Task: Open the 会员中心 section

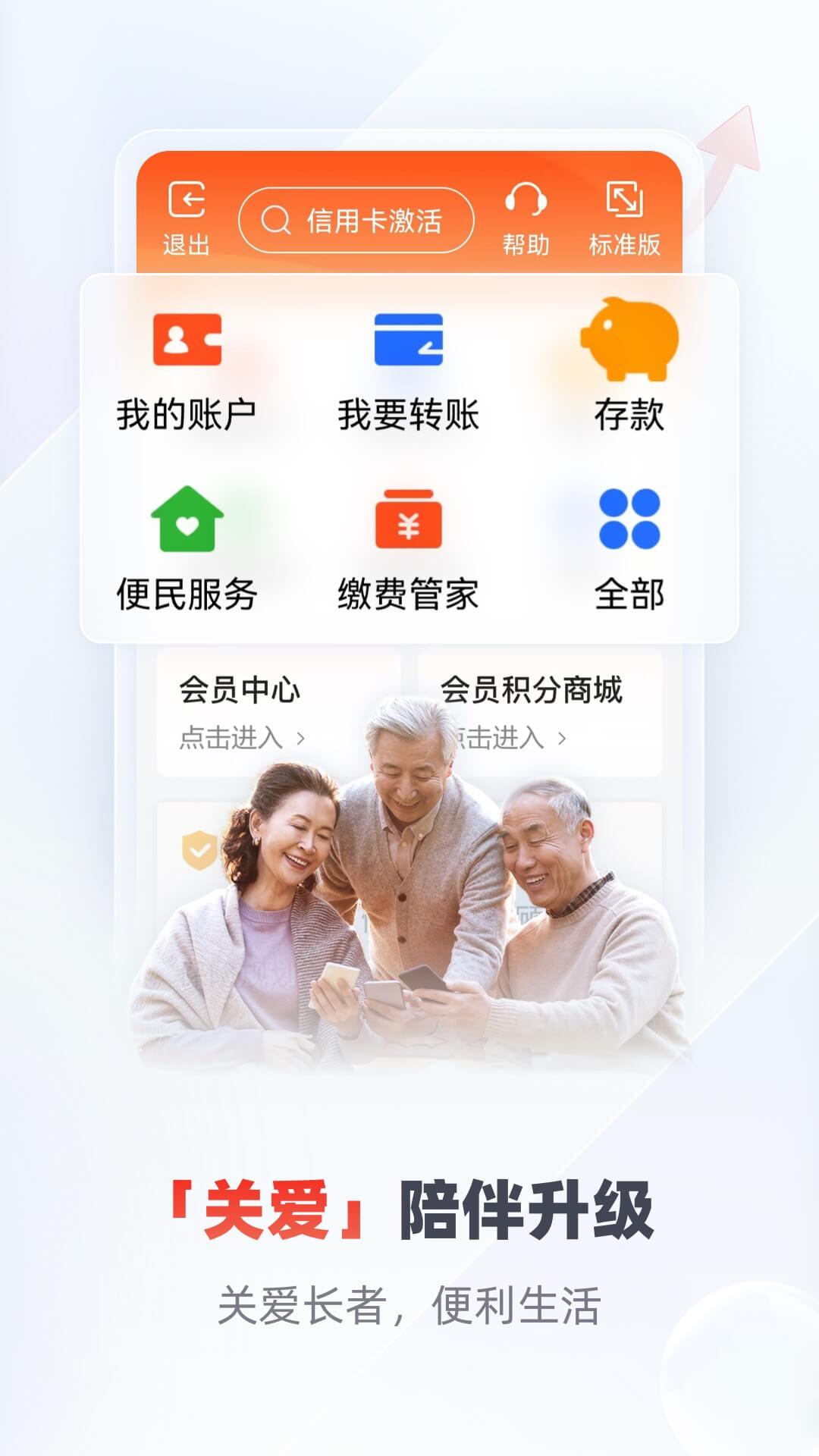Action: [240, 692]
